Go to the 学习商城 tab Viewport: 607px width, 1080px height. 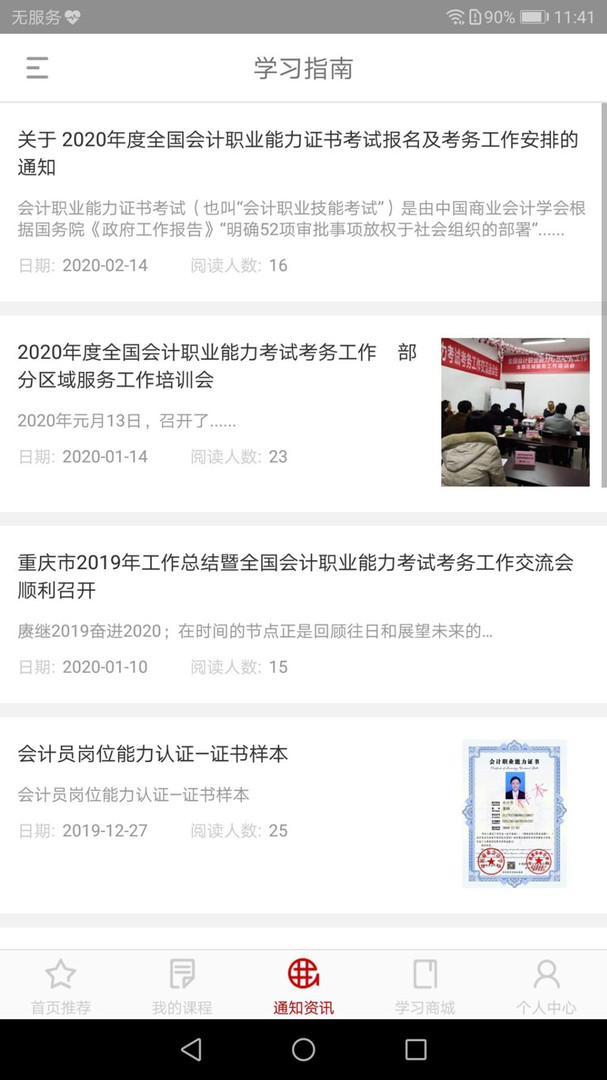(425, 985)
